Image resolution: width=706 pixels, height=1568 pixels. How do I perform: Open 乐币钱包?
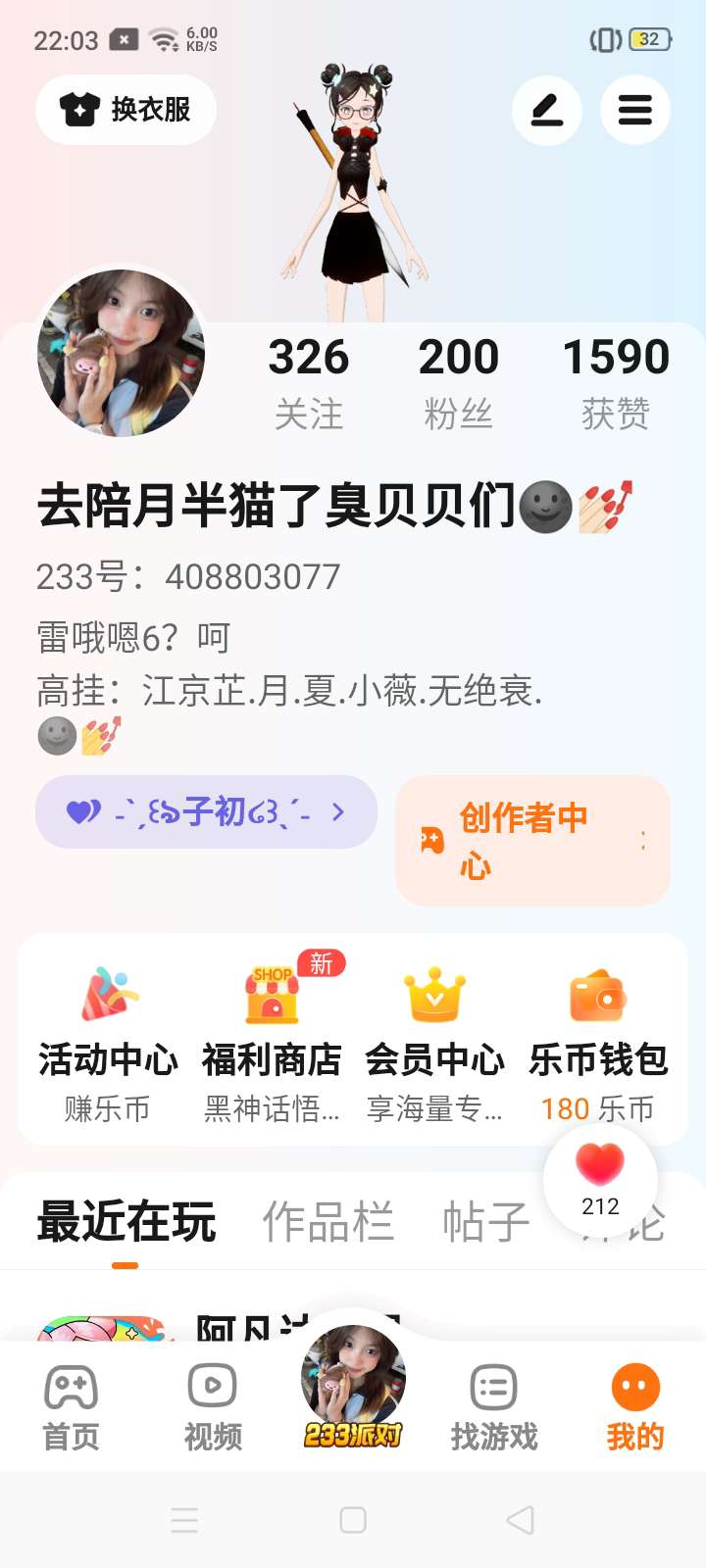(x=598, y=1041)
